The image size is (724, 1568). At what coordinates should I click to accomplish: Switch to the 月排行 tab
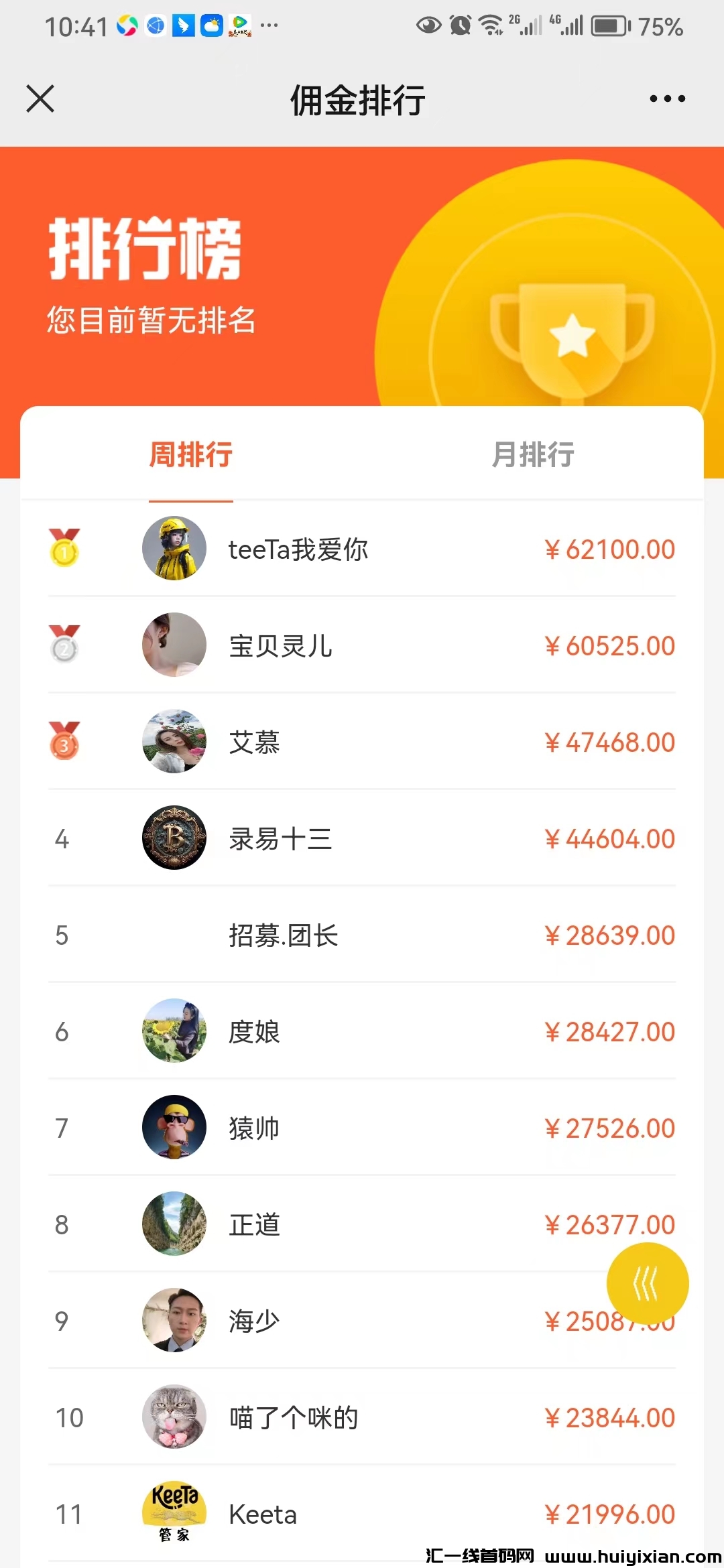533,454
